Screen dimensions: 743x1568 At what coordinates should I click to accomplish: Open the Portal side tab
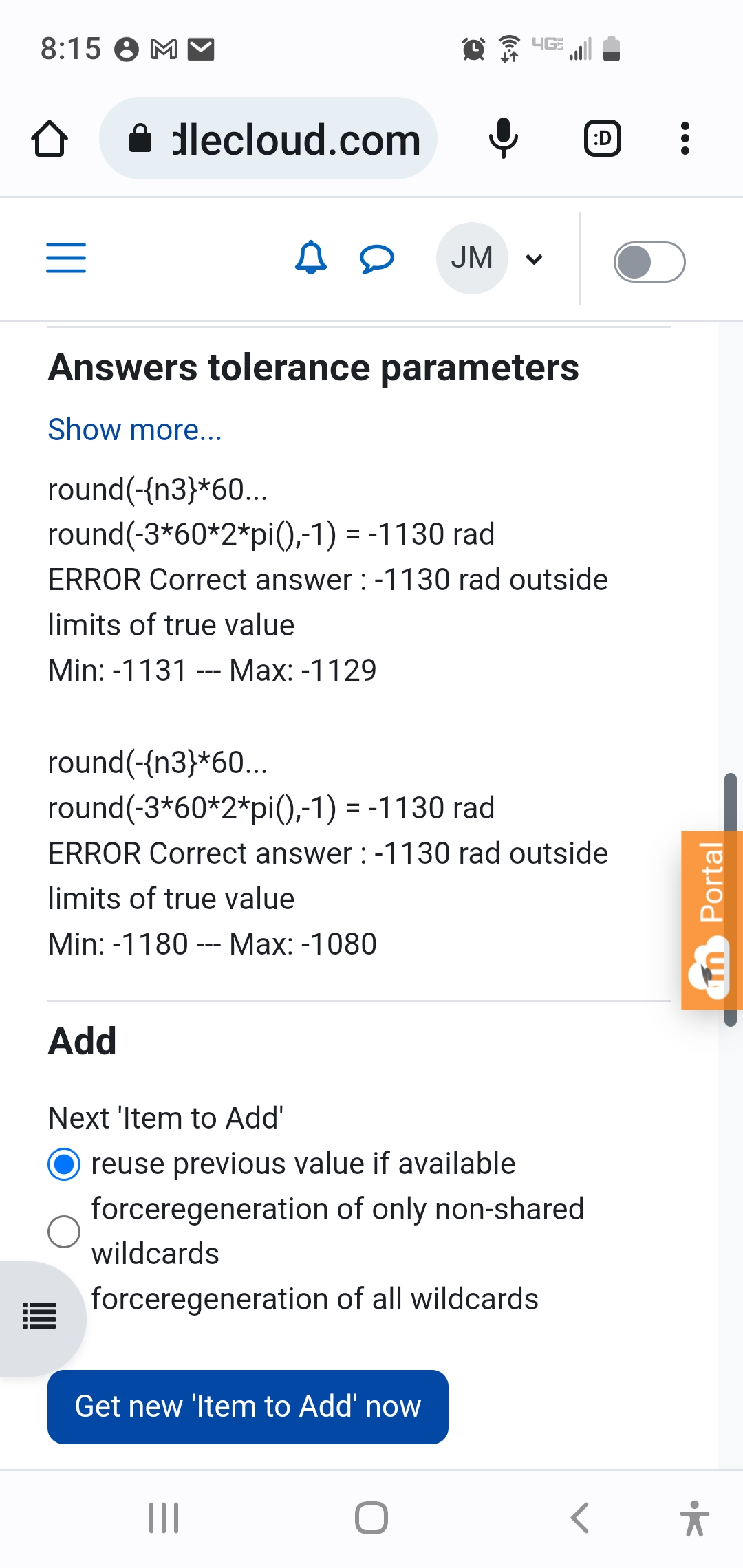click(x=711, y=919)
